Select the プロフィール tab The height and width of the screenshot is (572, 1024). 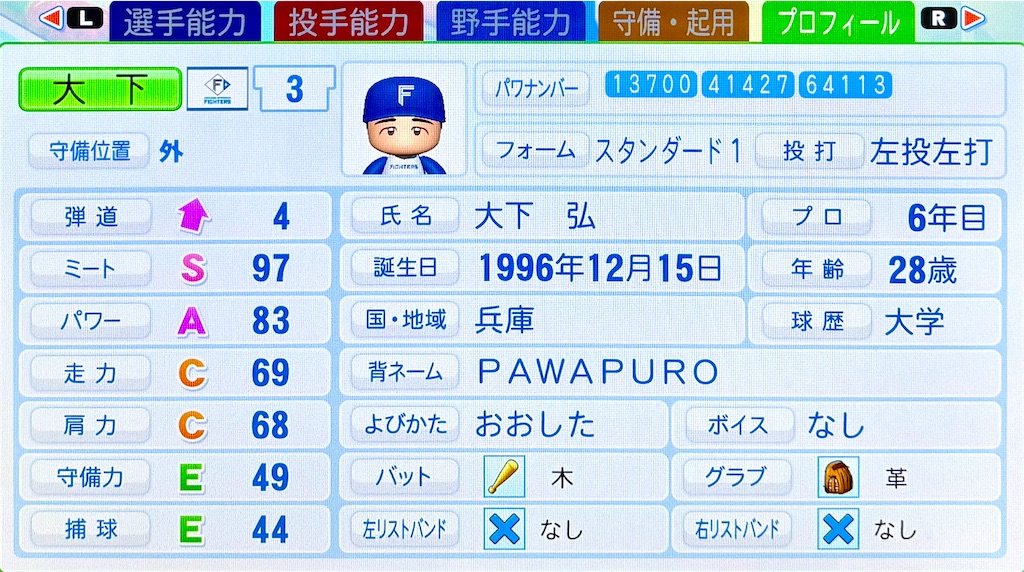click(x=837, y=22)
